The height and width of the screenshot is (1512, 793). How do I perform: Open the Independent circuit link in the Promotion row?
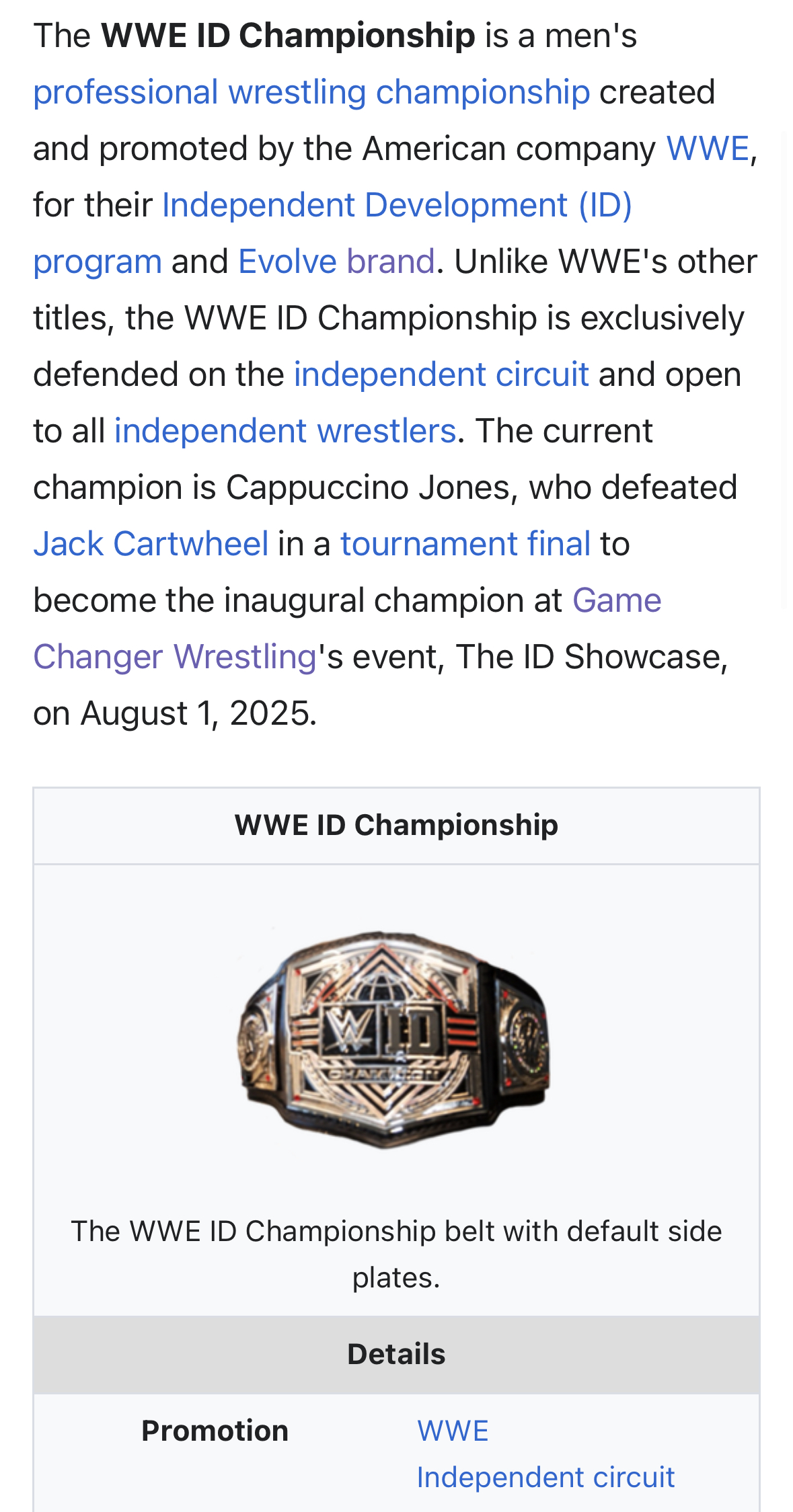point(545,1477)
